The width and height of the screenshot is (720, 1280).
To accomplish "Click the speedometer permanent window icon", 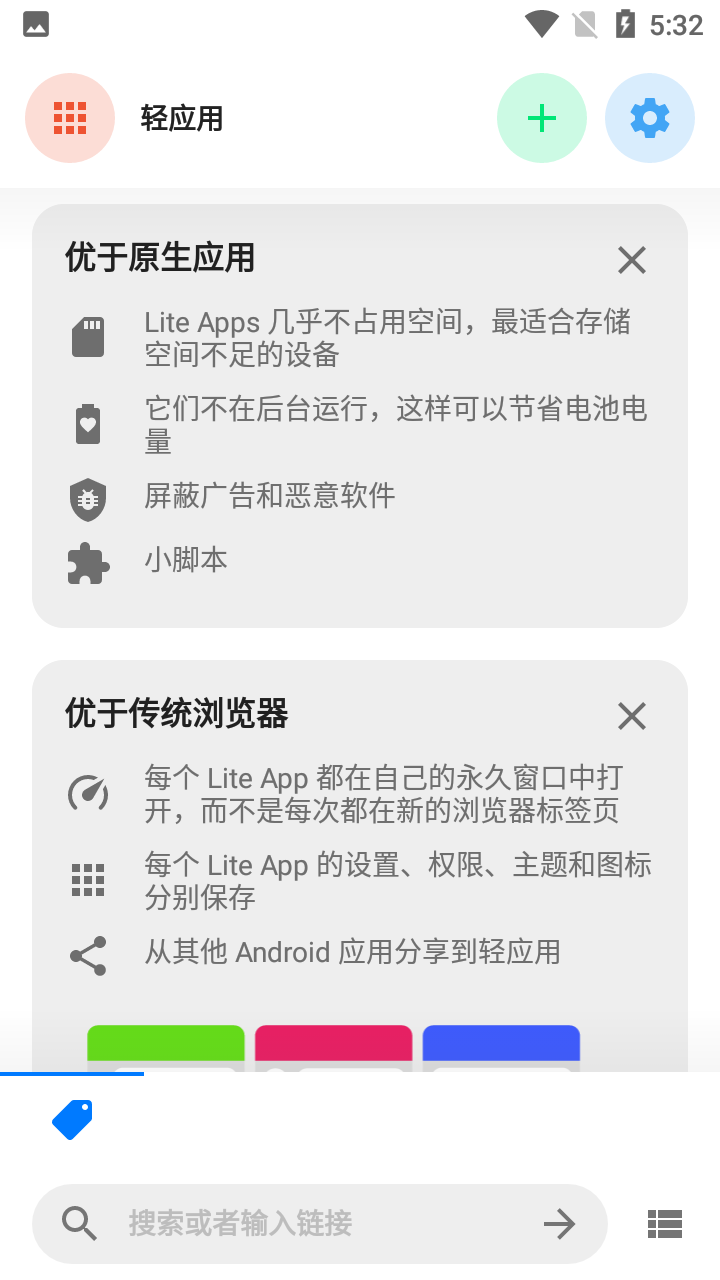I will (88, 793).
